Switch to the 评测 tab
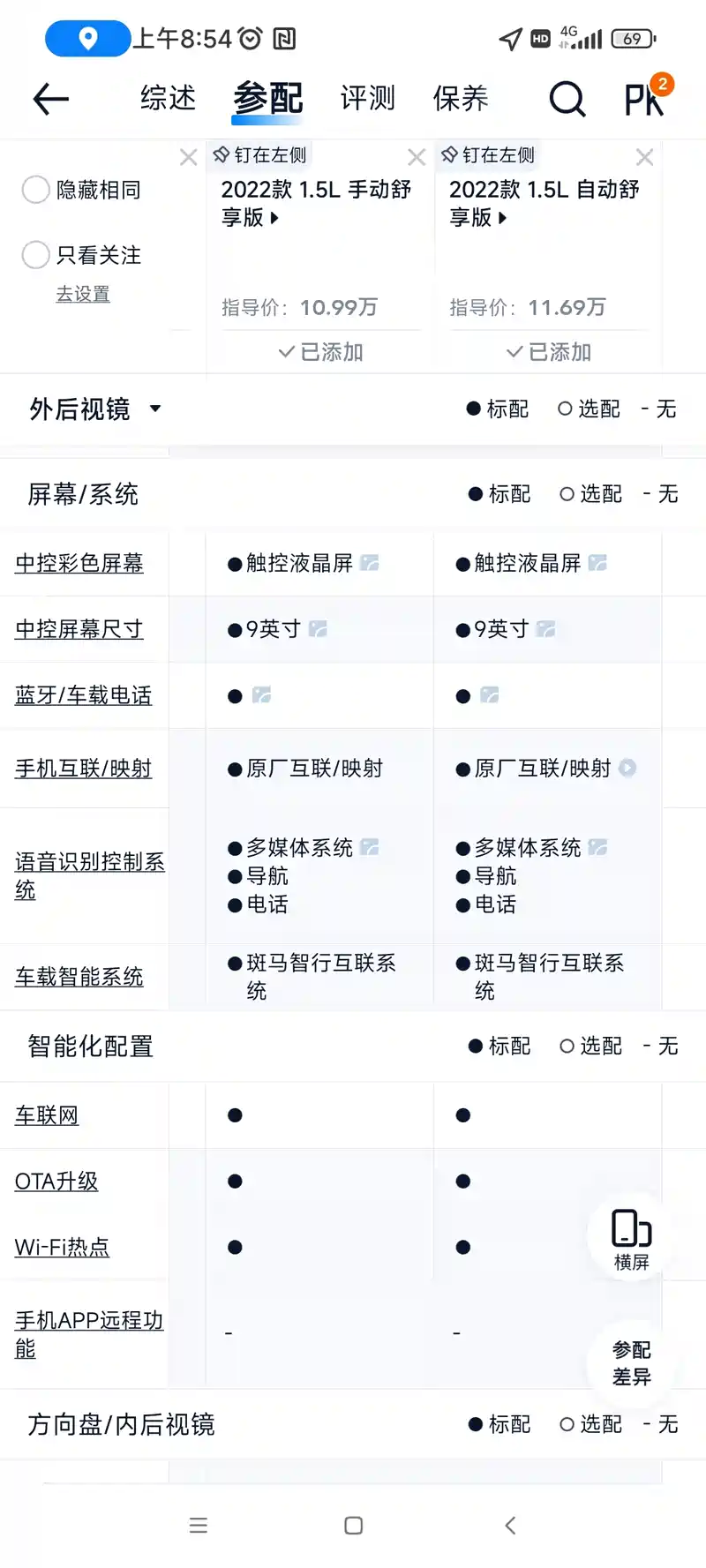This screenshot has width=706, height=1568. [368, 98]
